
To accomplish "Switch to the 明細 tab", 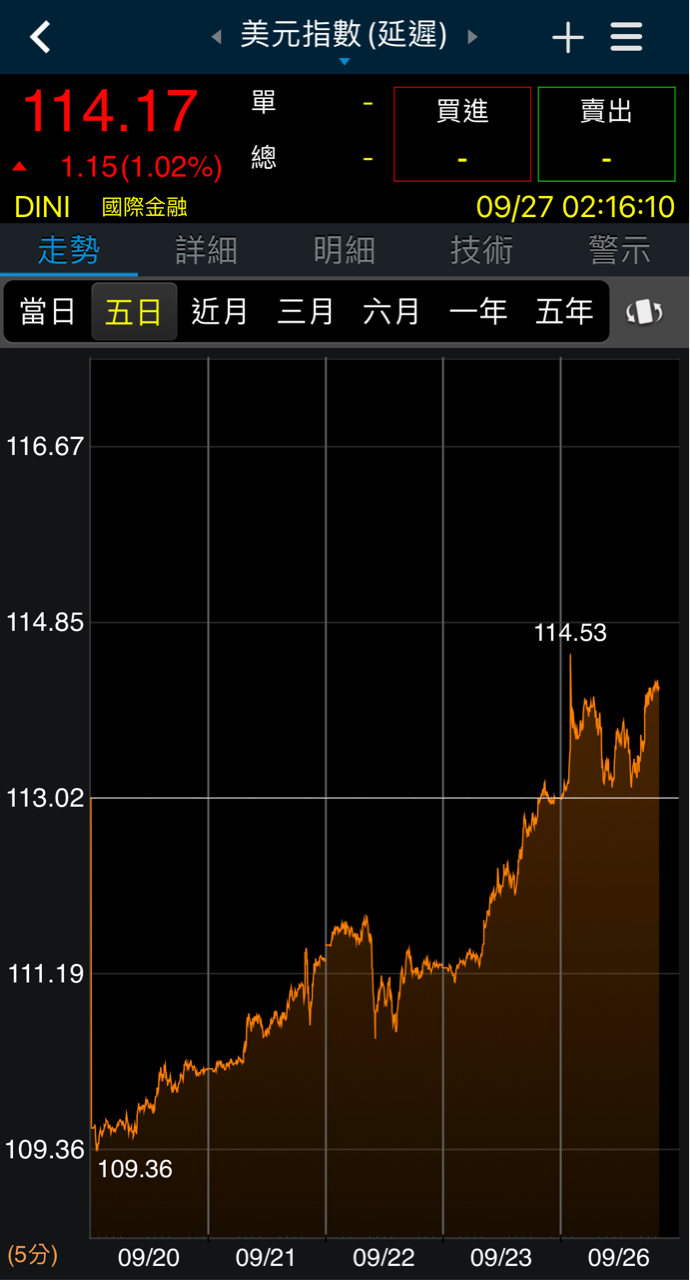I will 344,250.
